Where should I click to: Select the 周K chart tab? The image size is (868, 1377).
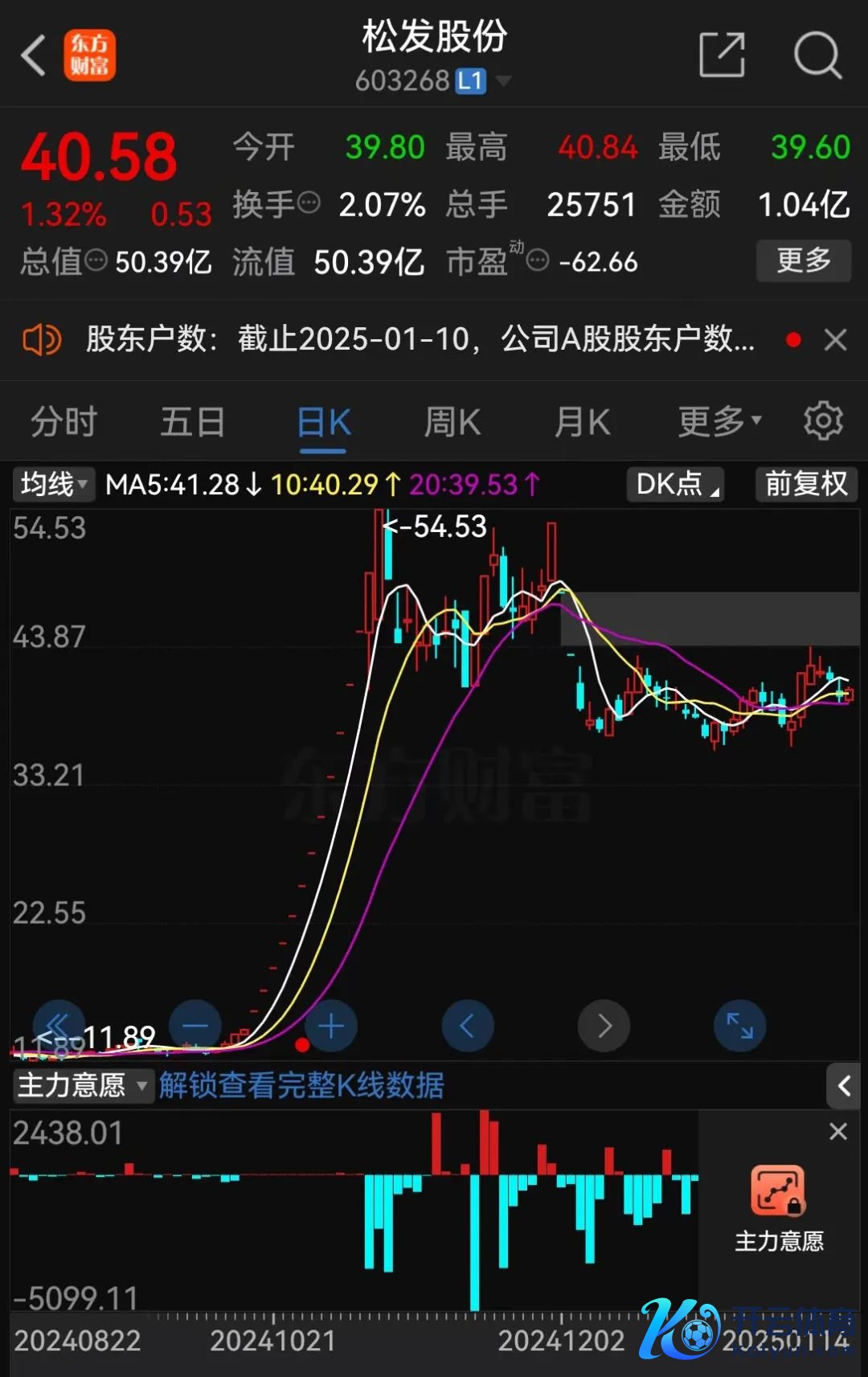pos(452,422)
